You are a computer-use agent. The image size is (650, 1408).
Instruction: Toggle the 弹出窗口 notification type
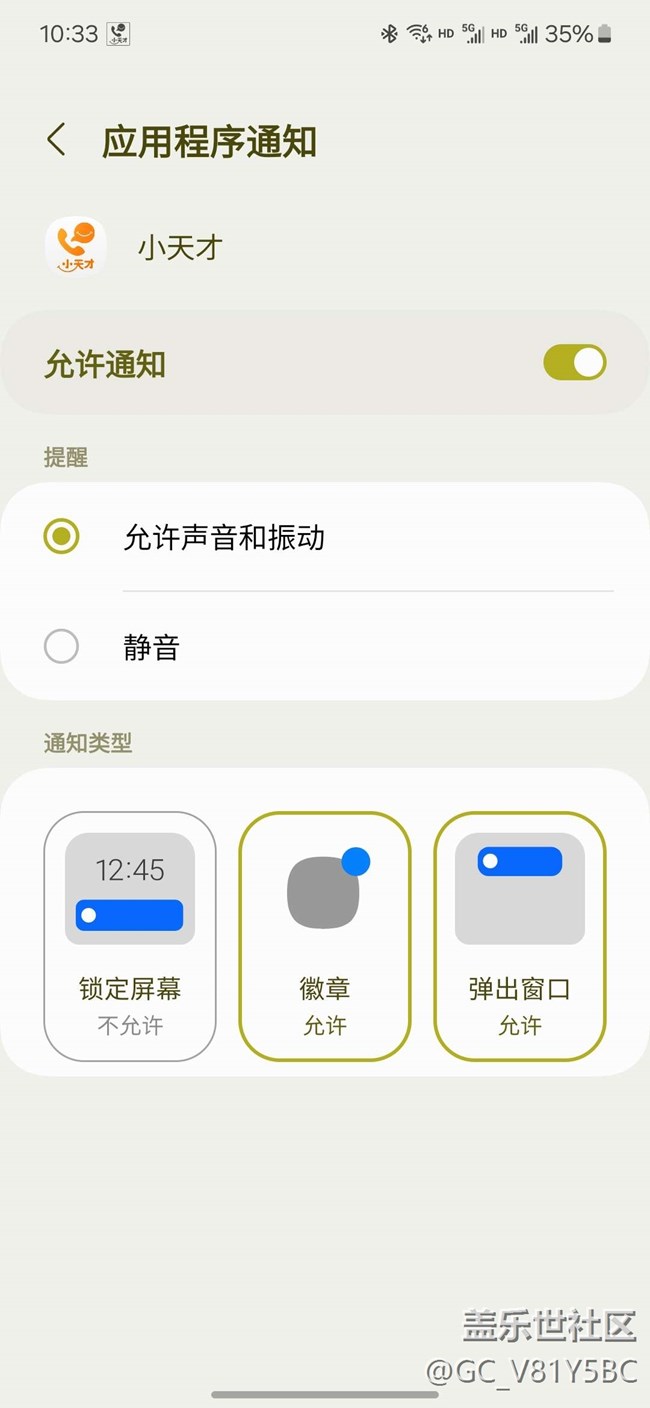(519, 936)
